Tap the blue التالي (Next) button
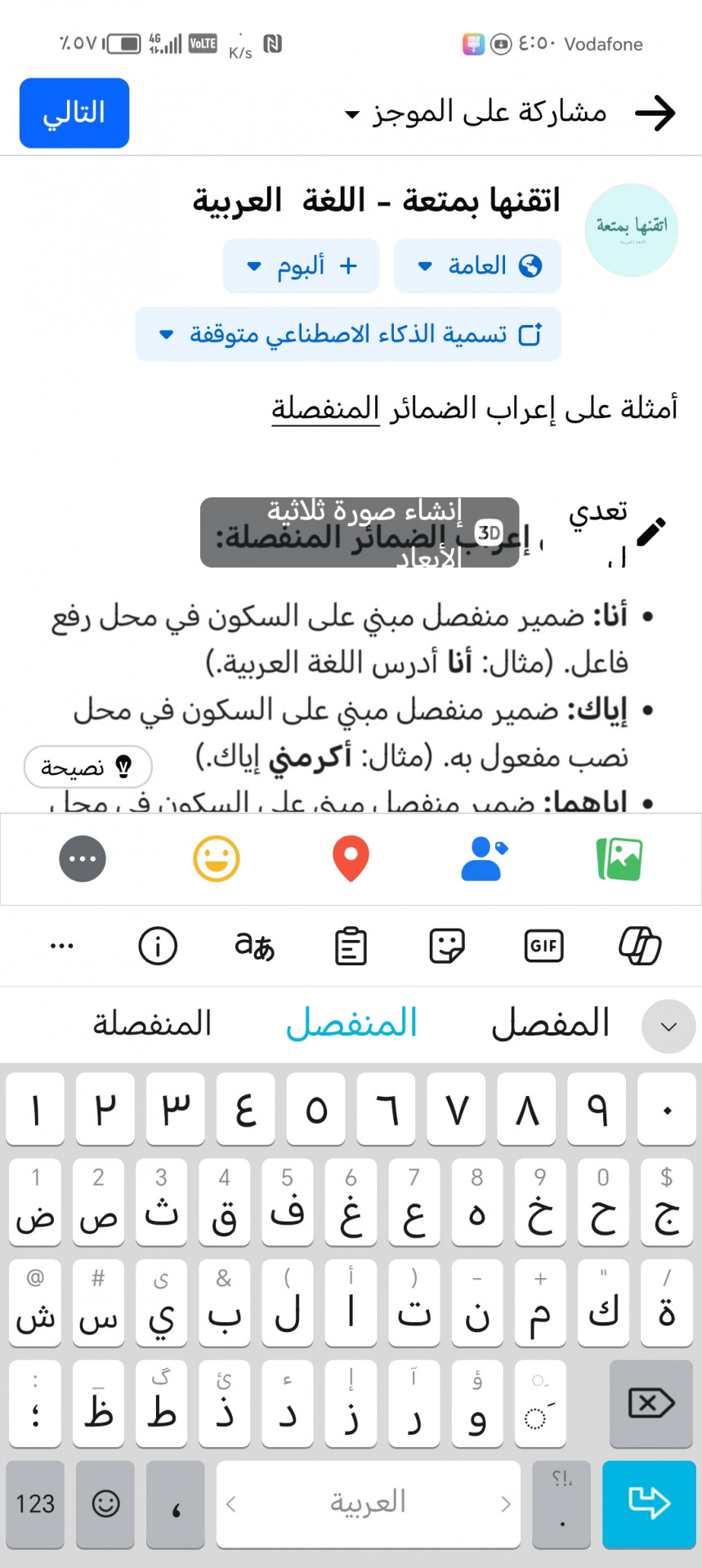Screen dimensions: 702x1568 [74, 113]
